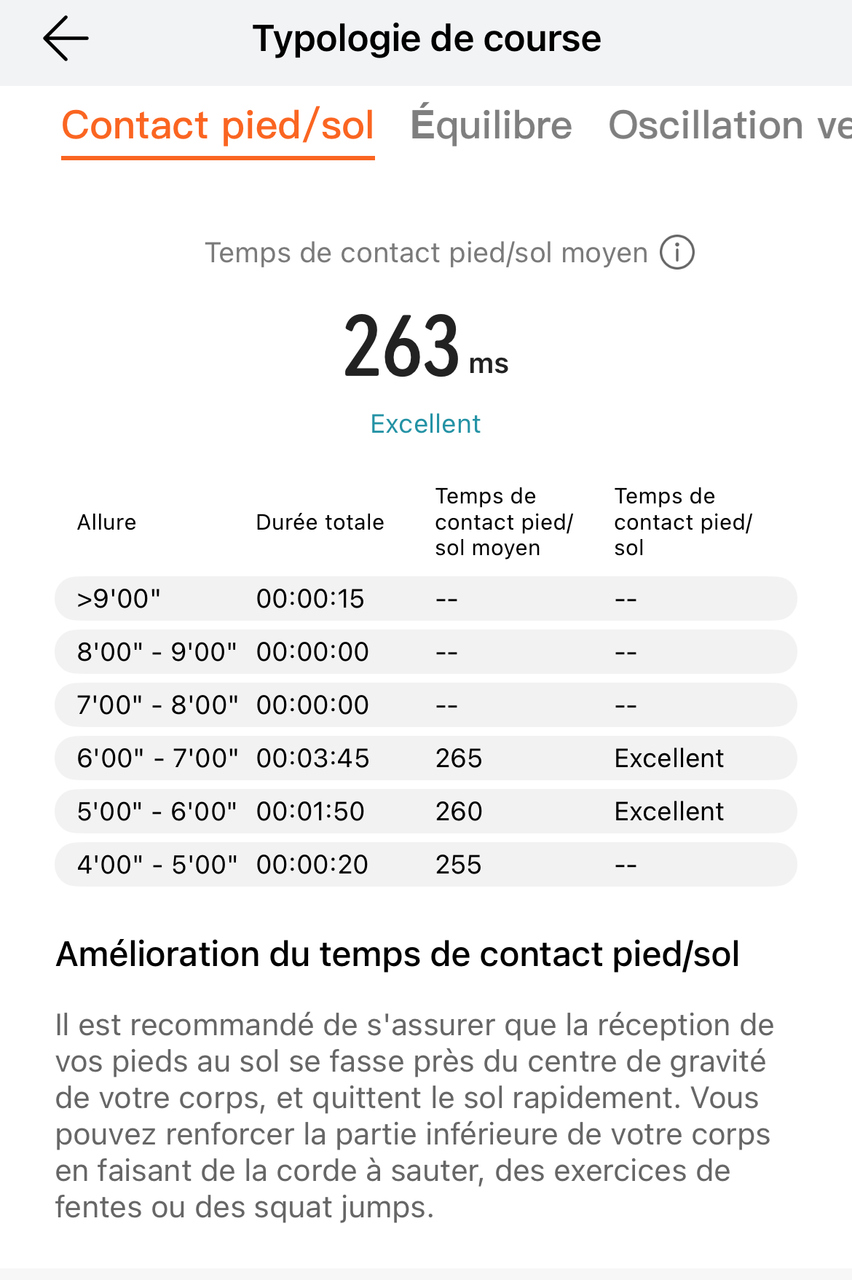Viewport: 852px width, 1280px height.
Task: Switch to the Équilibre tab
Action: [491, 126]
